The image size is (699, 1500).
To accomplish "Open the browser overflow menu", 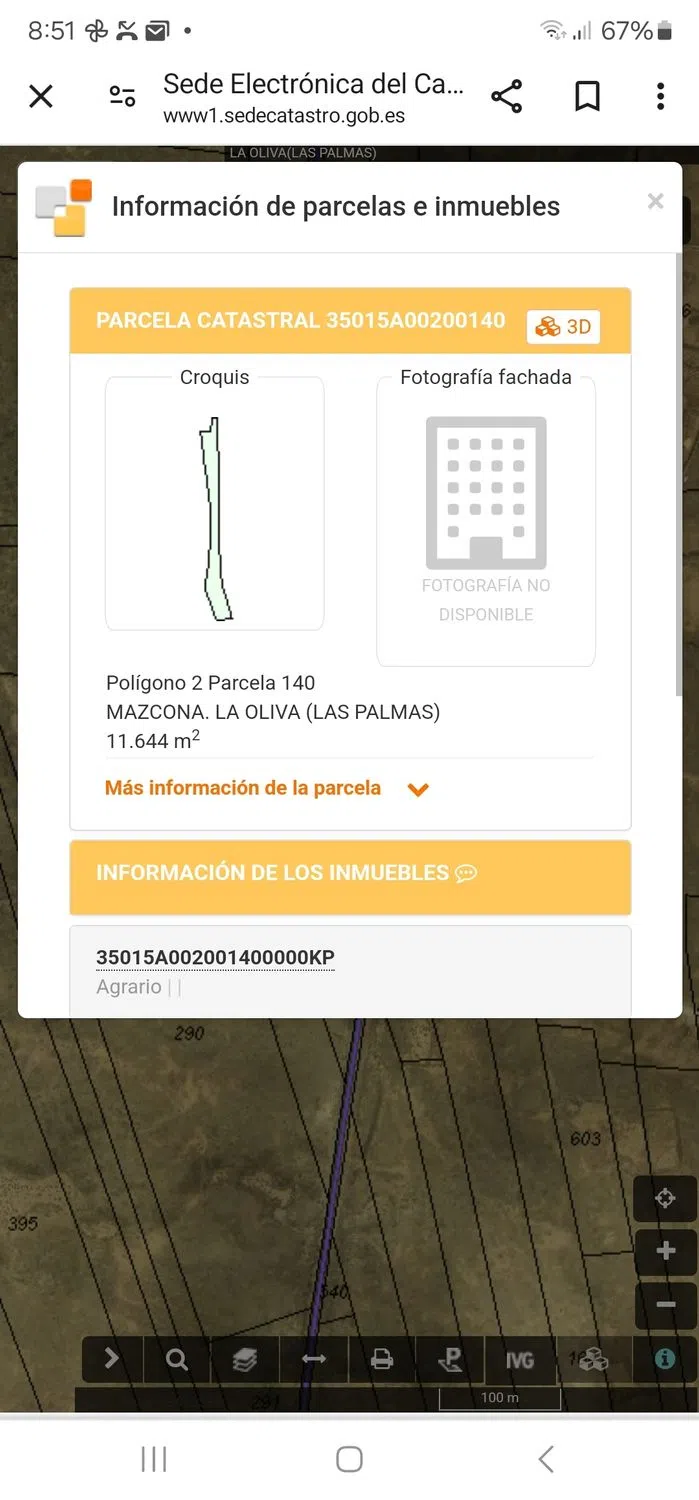I will [x=660, y=97].
